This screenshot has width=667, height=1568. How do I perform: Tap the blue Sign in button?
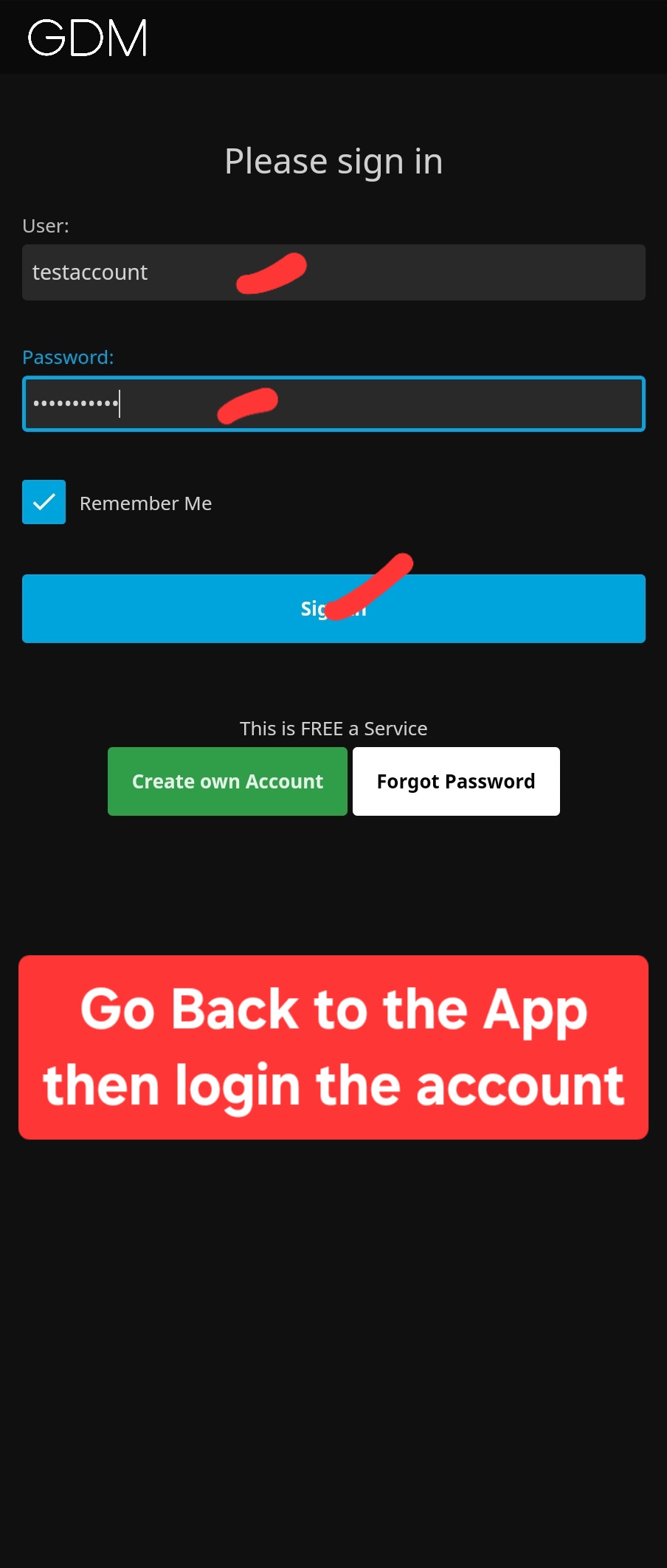(x=333, y=608)
